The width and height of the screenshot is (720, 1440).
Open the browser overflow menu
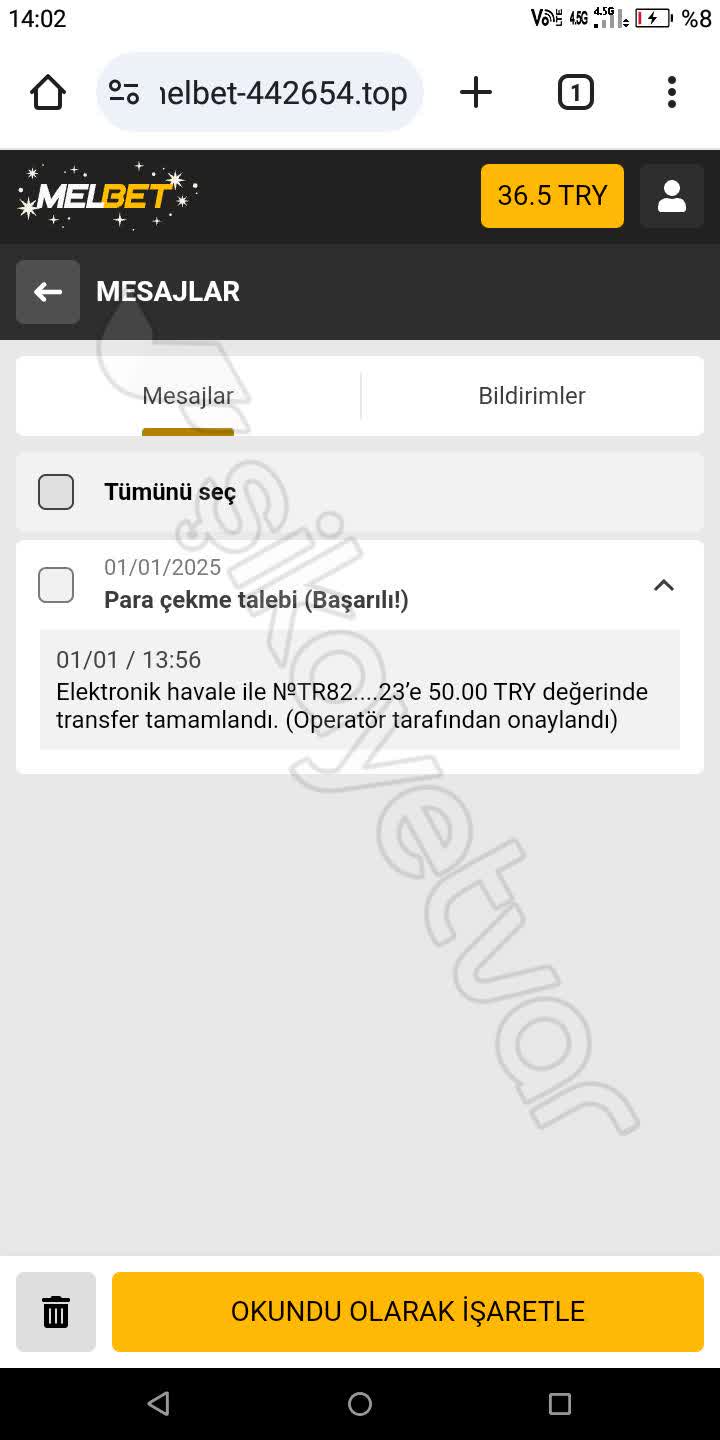pyautogui.click(x=671, y=93)
